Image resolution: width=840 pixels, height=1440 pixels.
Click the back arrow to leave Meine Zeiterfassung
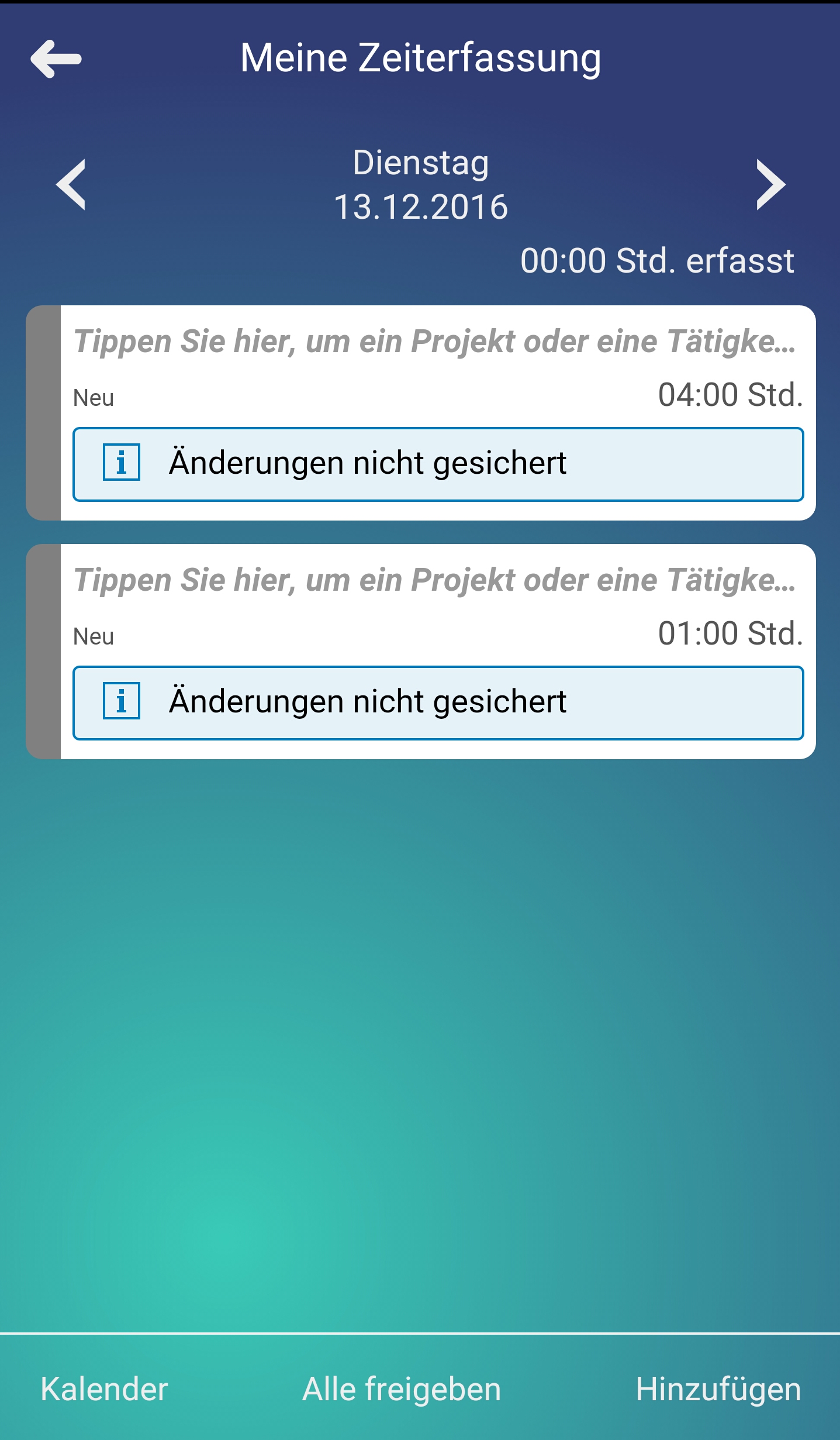[x=56, y=58]
